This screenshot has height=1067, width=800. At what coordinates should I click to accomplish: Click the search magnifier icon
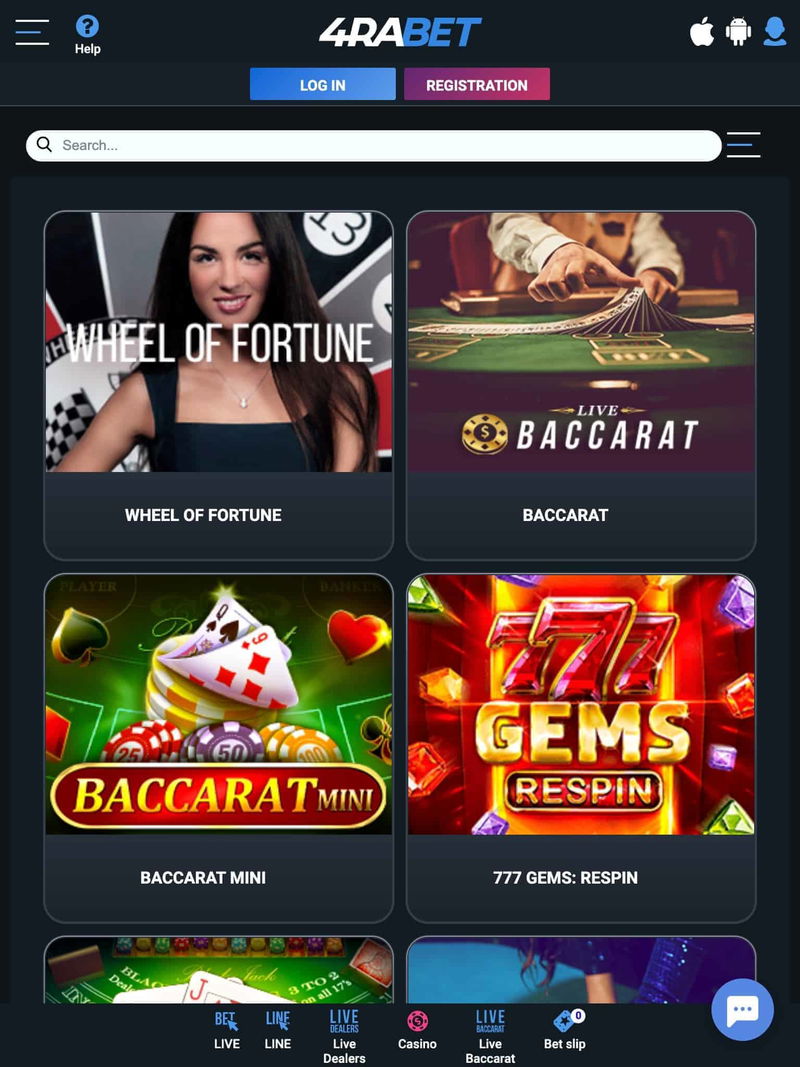coord(44,145)
